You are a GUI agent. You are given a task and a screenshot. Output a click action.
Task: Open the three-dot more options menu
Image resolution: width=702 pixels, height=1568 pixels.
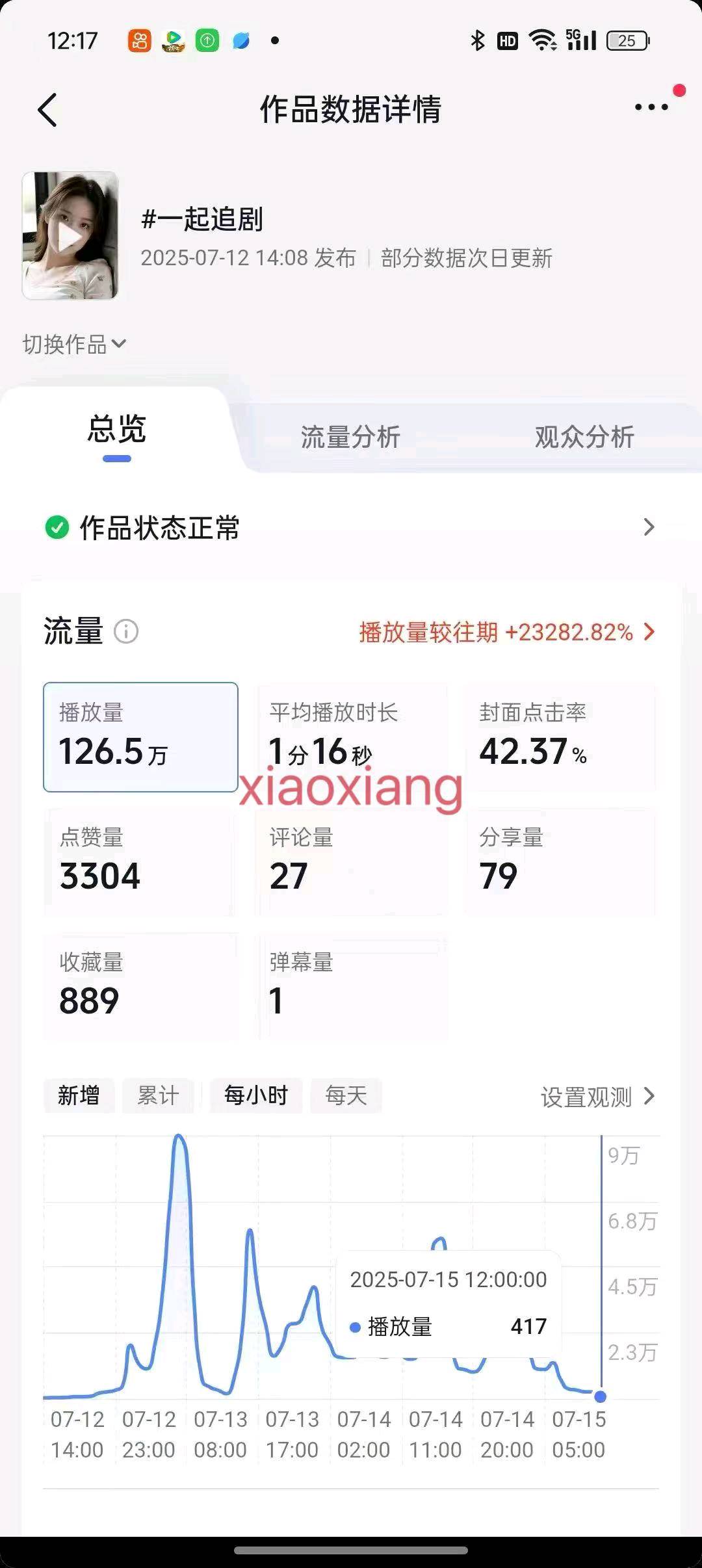(651, 107)
